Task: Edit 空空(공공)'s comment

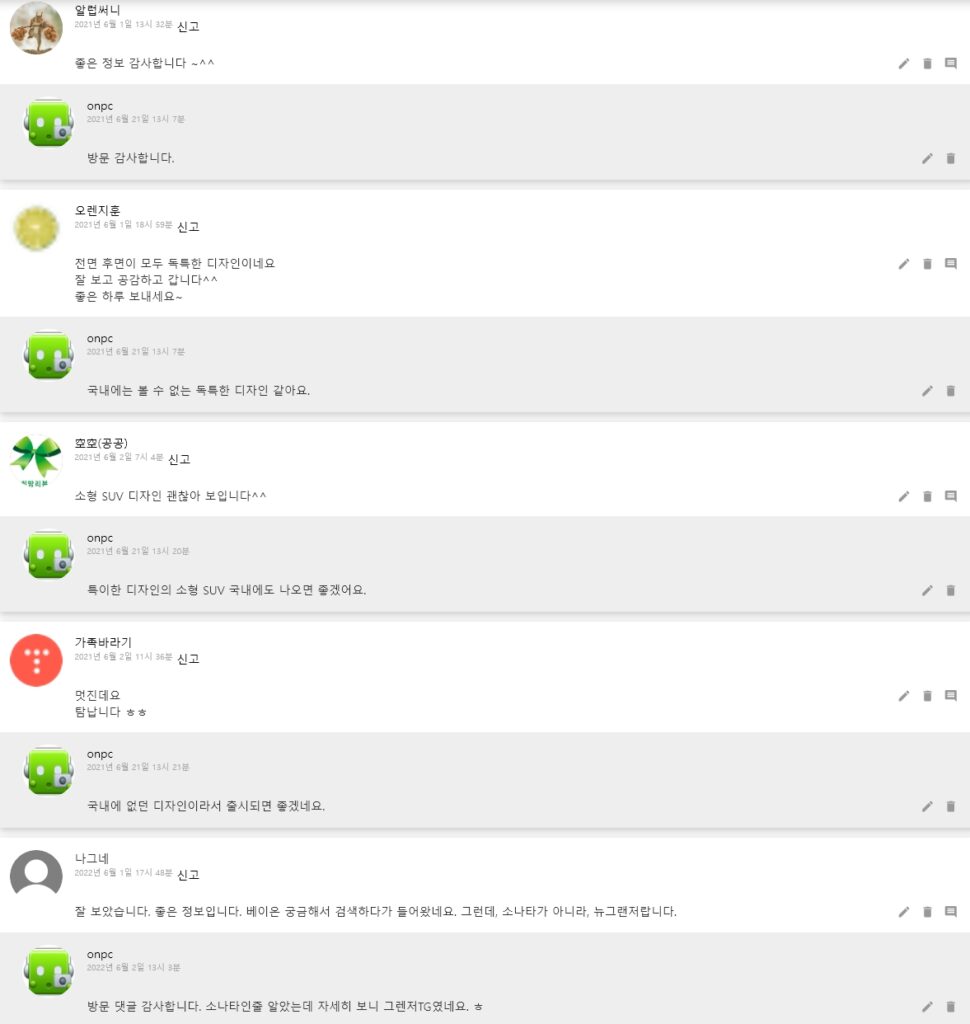Action: pos(904,496)
